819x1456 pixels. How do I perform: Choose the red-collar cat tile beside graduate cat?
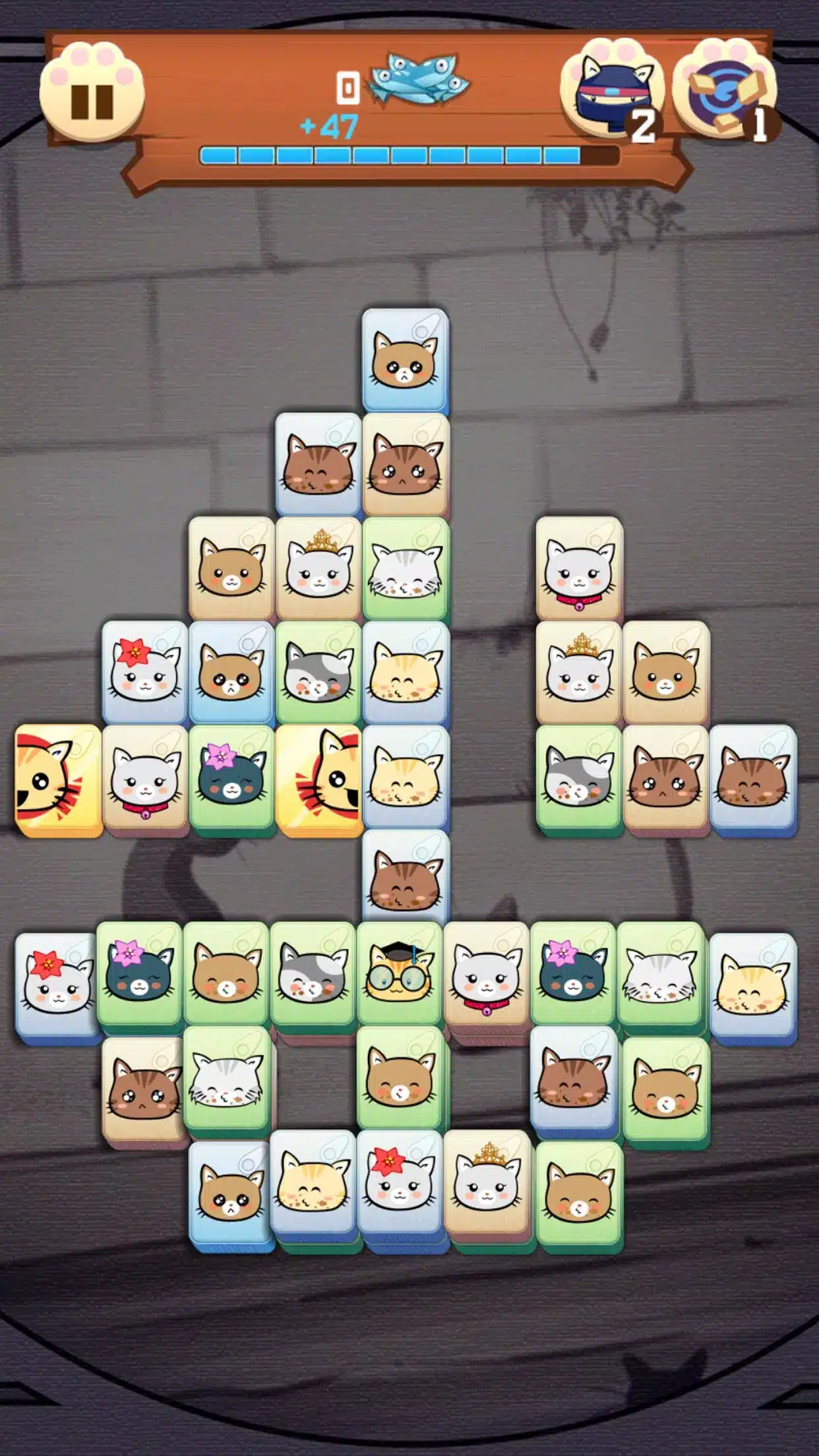(486, 977)
